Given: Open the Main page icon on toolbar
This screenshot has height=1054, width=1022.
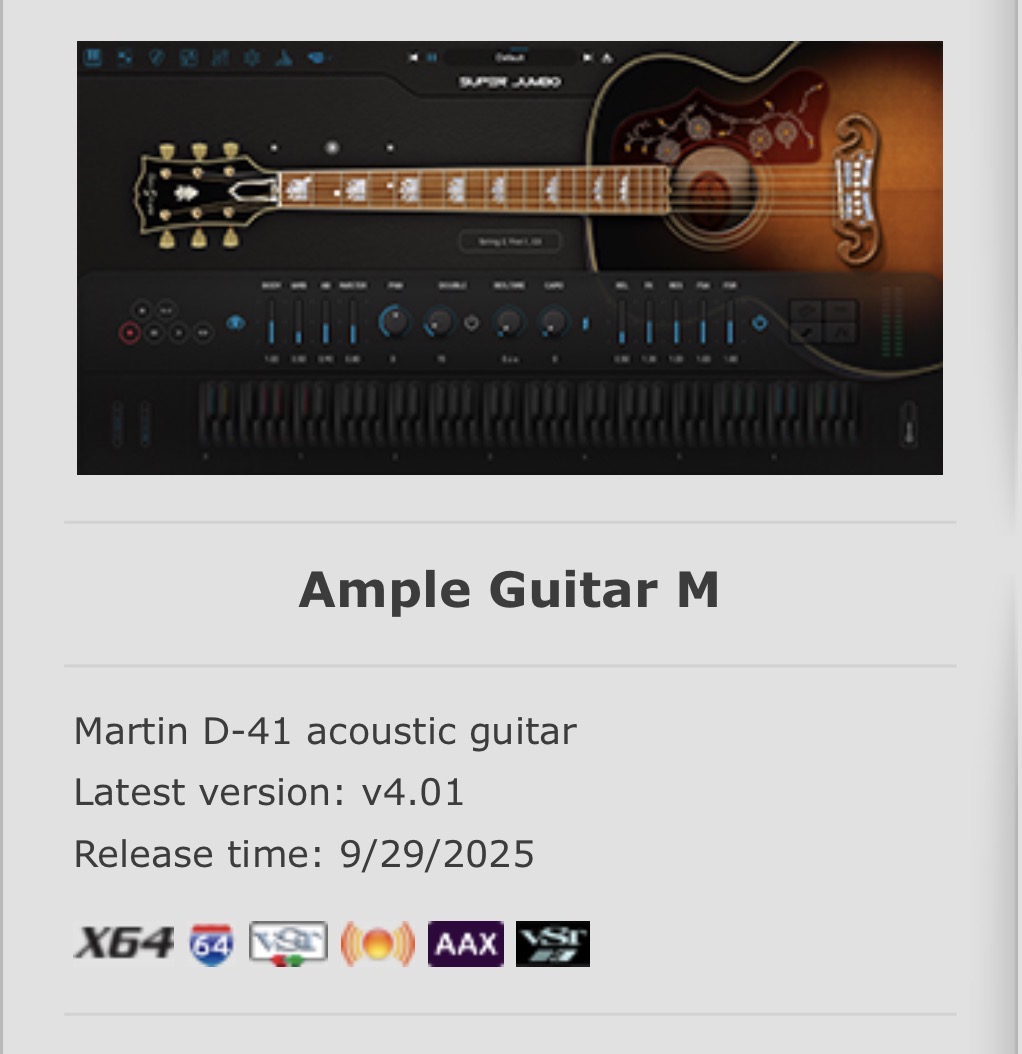Looking at the screenshot, I should [93, 58].
